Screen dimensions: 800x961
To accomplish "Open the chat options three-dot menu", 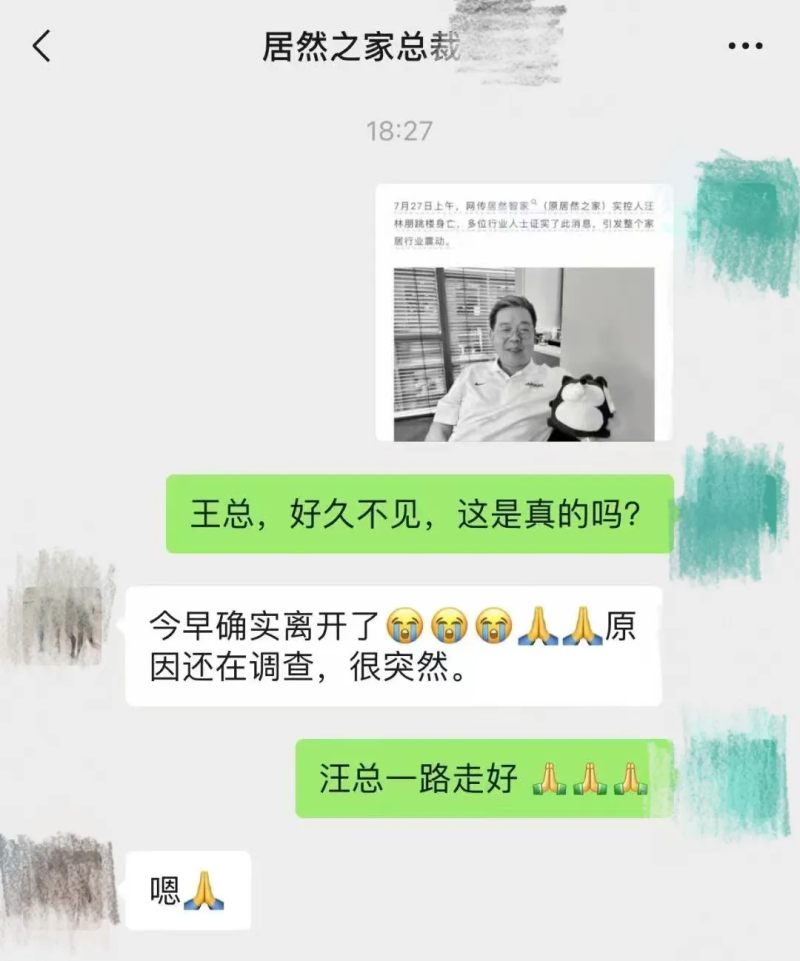I will click(x=745, y=47).
